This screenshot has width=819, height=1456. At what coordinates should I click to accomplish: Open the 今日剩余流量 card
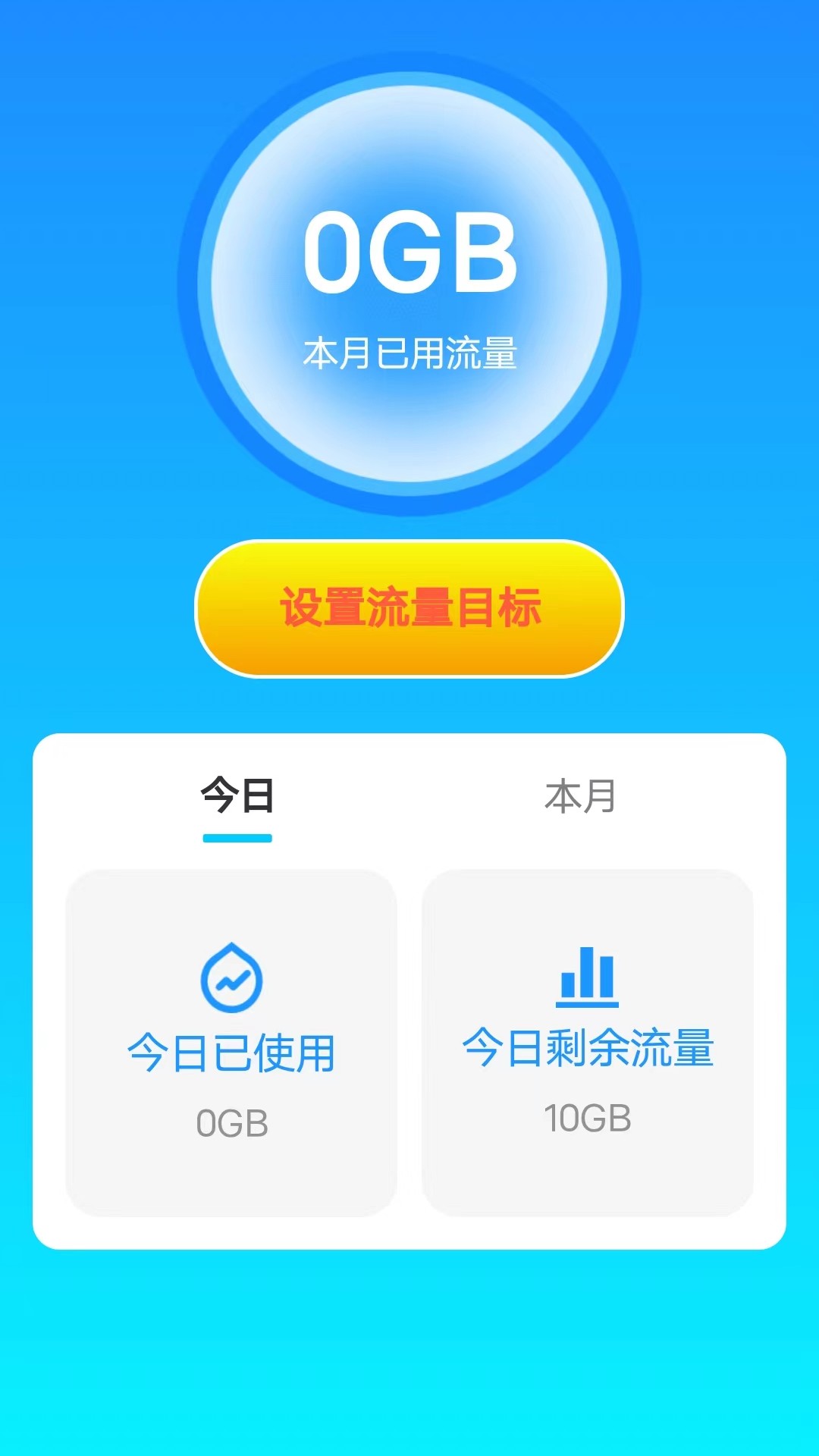(x=588, y=1043)
